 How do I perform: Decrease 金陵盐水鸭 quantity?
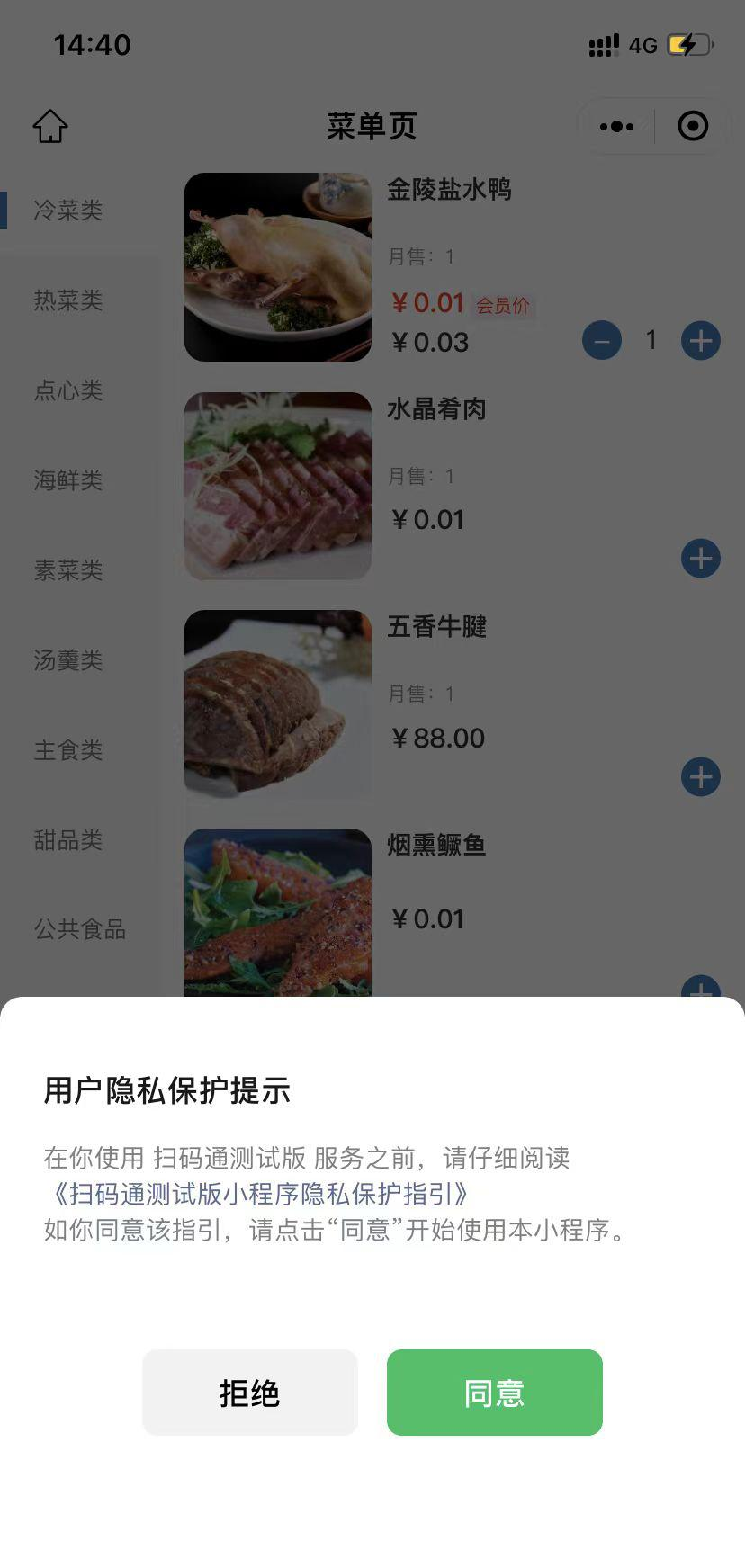click(602, 341)
